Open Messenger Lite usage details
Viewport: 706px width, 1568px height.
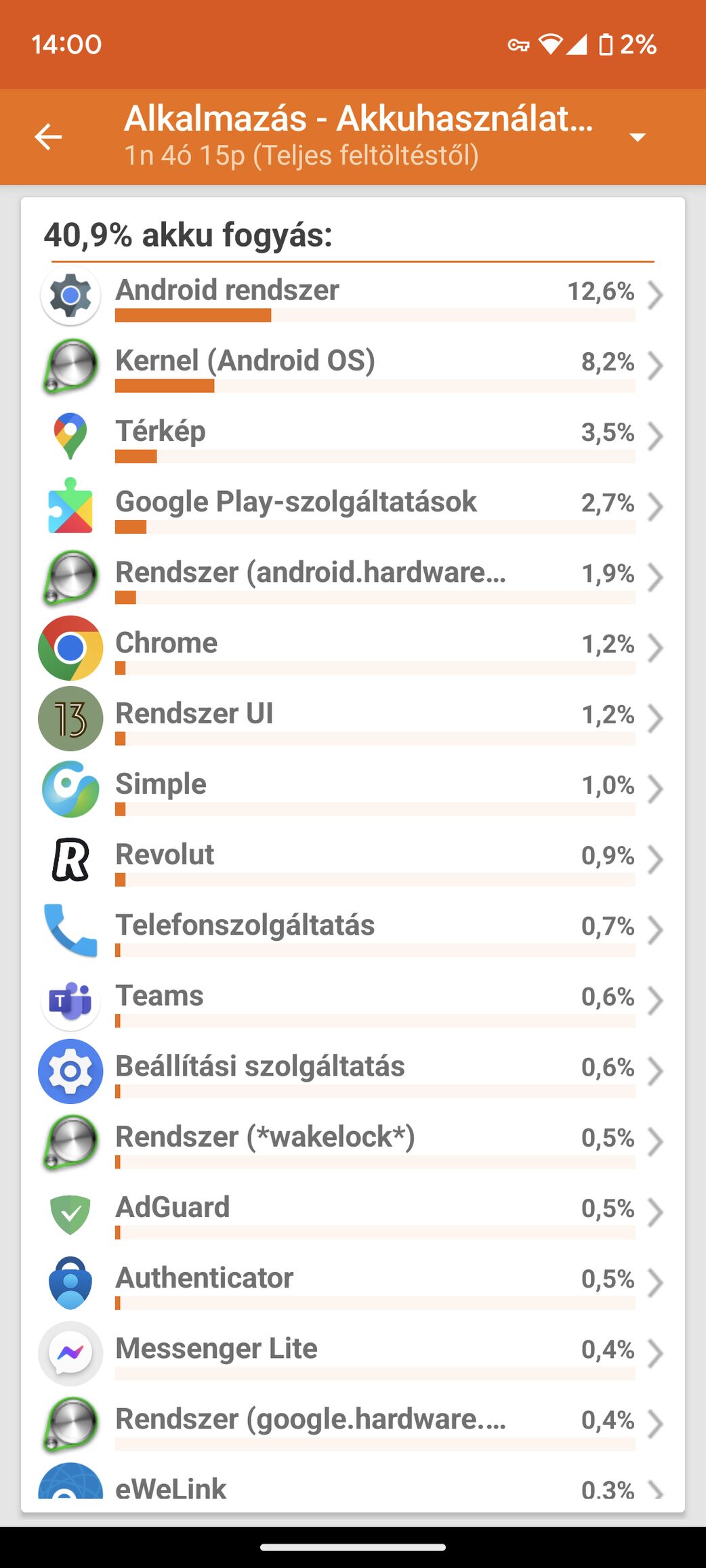coord(352,1353)
